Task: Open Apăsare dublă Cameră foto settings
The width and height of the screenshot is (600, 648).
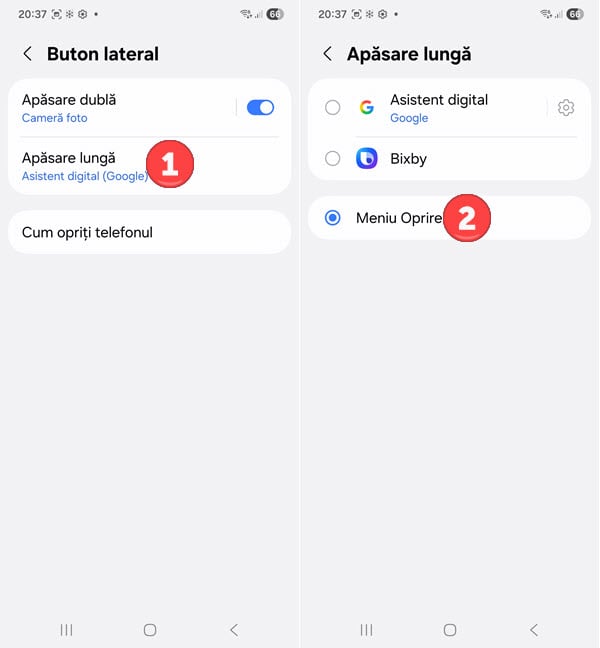Action: (120, 108)
